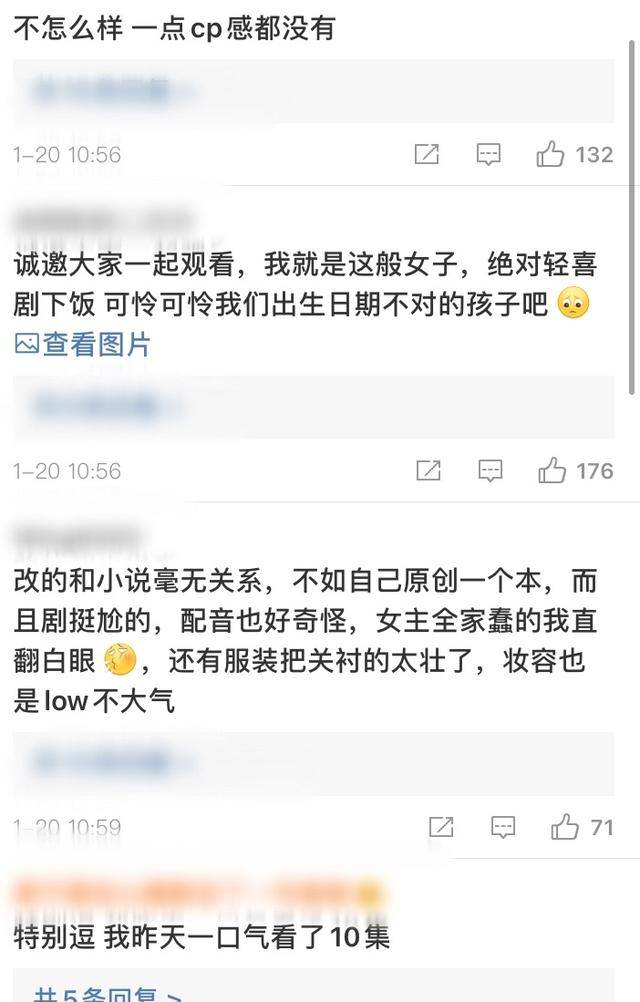This screenshot has width=640, height=1002.
Task: Reply to the comment with 132 likes
Action: 488,155
